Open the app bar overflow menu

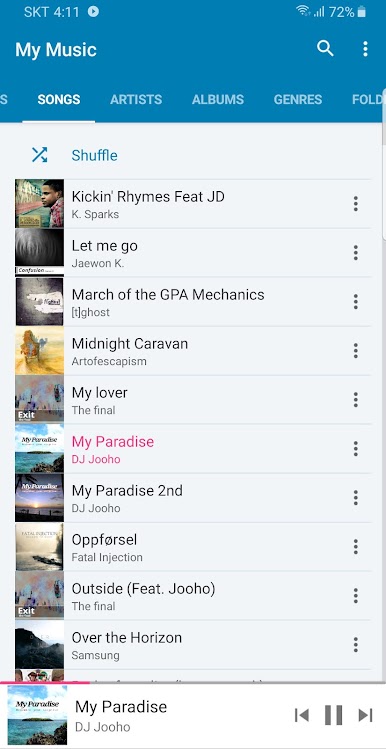[x=365, y=49]
